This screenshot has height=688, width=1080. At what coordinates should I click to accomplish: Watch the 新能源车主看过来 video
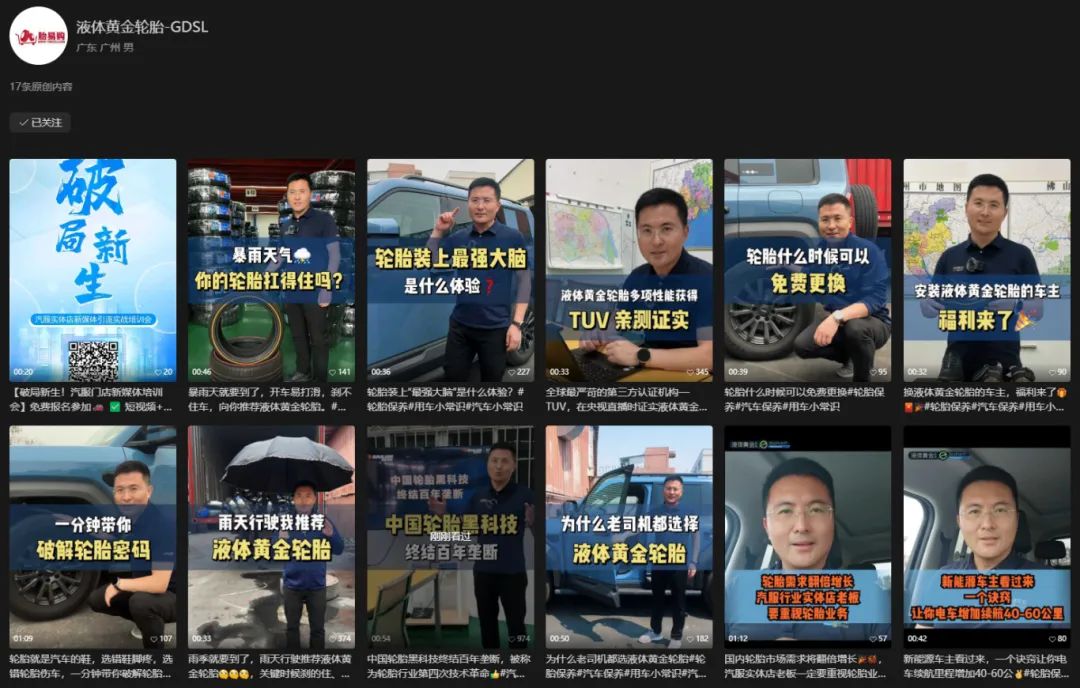point(986,537)
